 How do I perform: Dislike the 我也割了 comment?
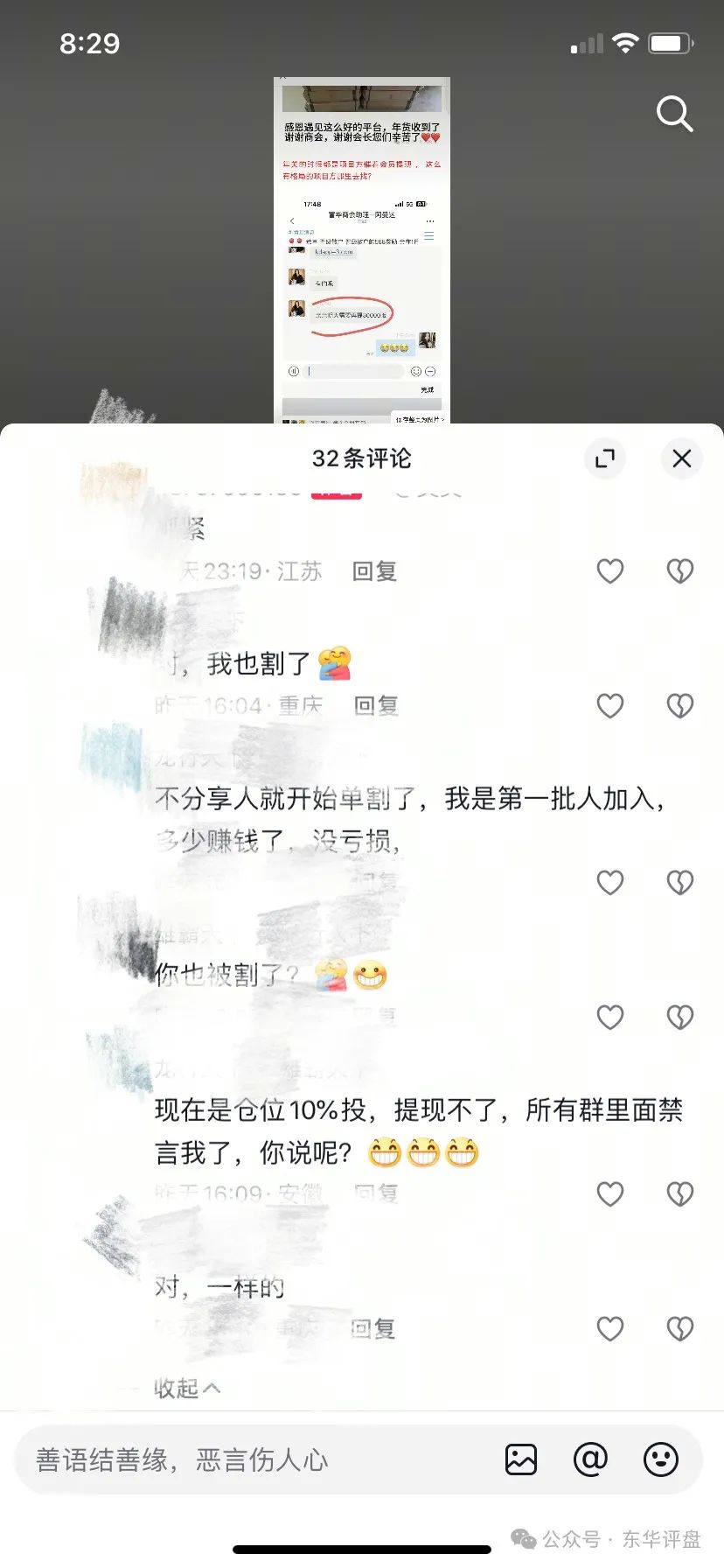[679, 705]
